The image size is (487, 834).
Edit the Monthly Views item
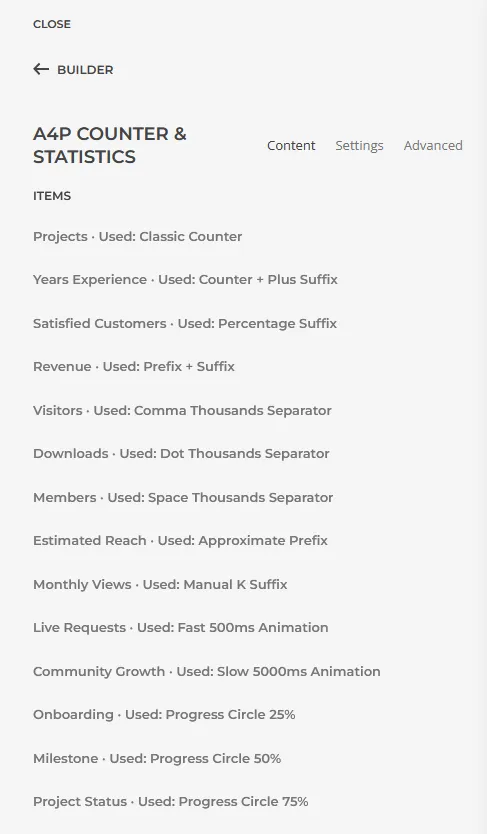click(x=160, y=584)
